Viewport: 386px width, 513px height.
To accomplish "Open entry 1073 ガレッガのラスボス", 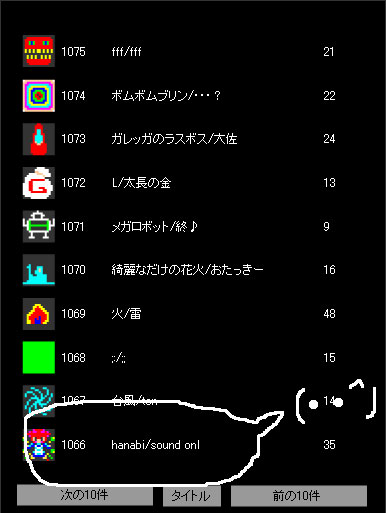I will point(180,139).
